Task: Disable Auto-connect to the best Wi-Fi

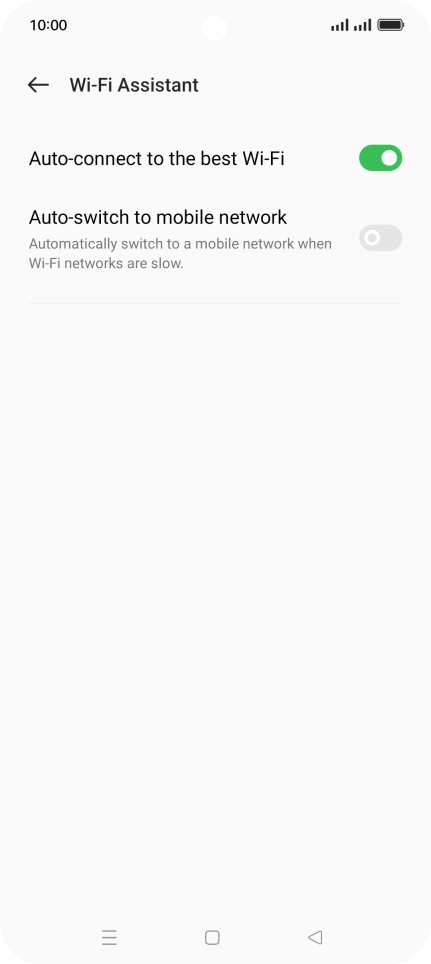Action: pos(381,158)
